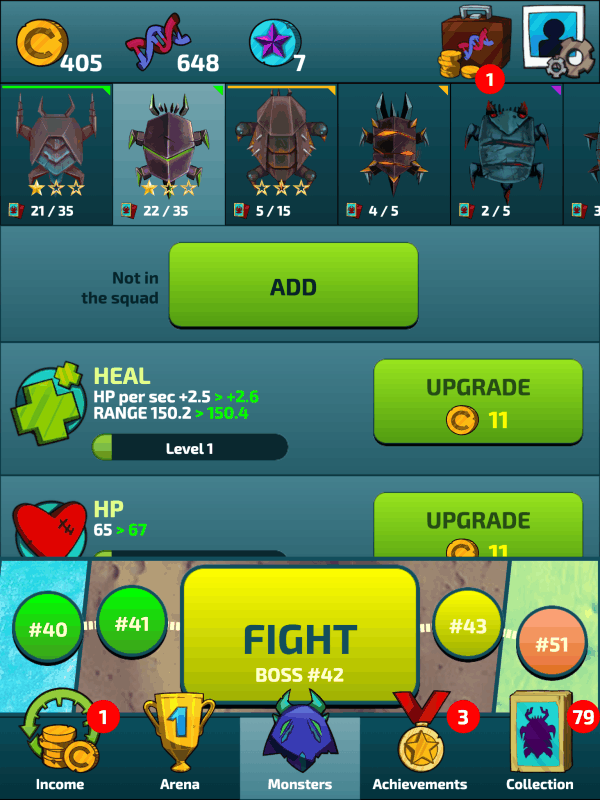The width and height of the screenshot is (600, 800).
Task: Add the selected monster to the squad
Action: coord(293,287)
